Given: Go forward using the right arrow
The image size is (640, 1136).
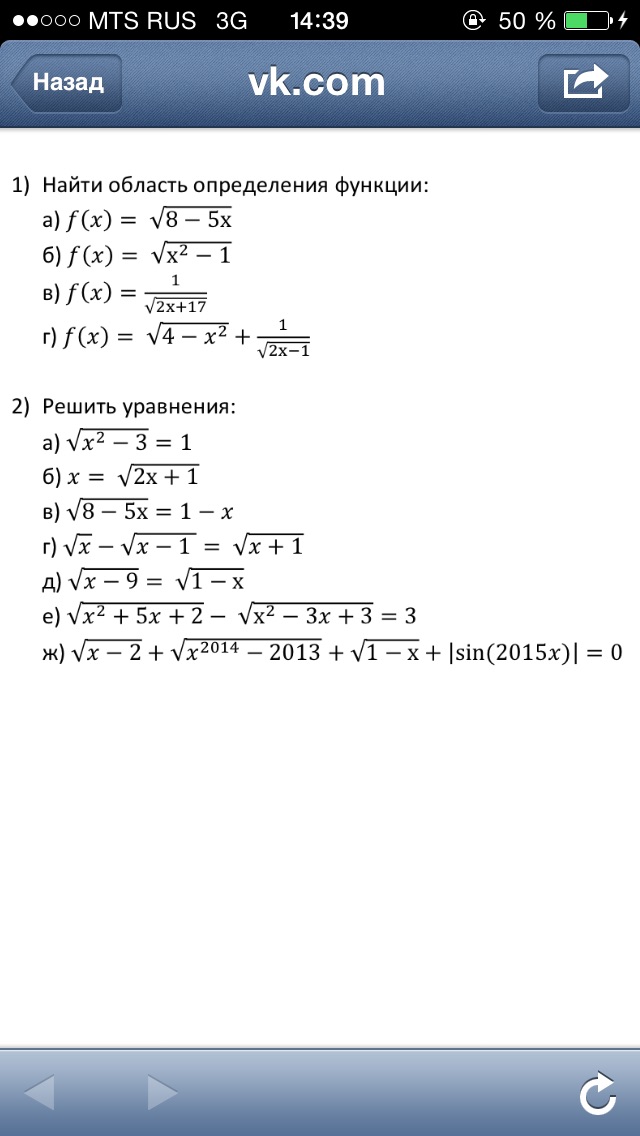Looking at the screenshot, I should pos(162,1092).
